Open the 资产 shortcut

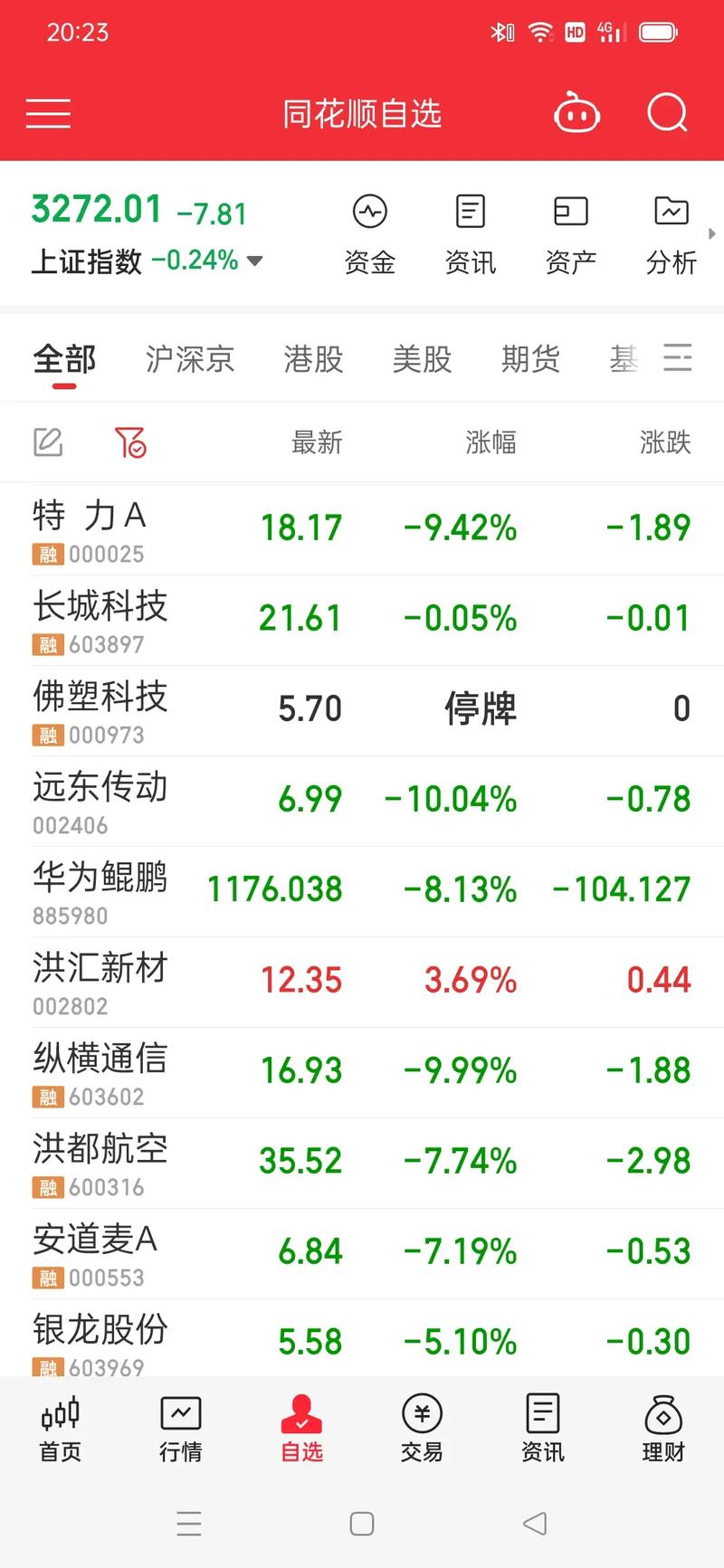[x=570, y=233]
